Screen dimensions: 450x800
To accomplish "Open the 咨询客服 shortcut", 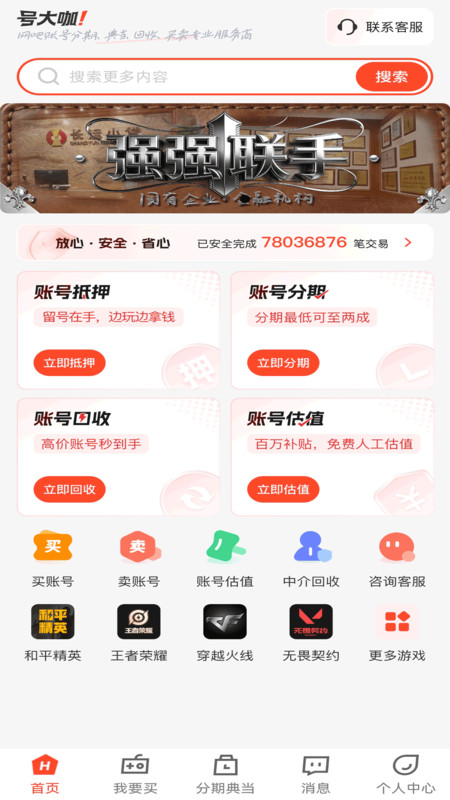I will point(397,560).
